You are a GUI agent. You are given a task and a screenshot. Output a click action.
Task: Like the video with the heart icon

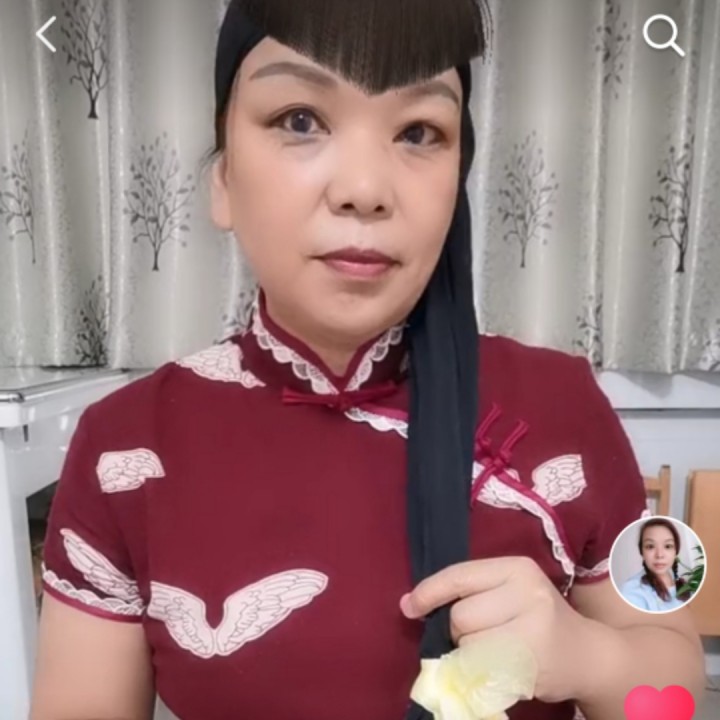[x=659, y=703]
